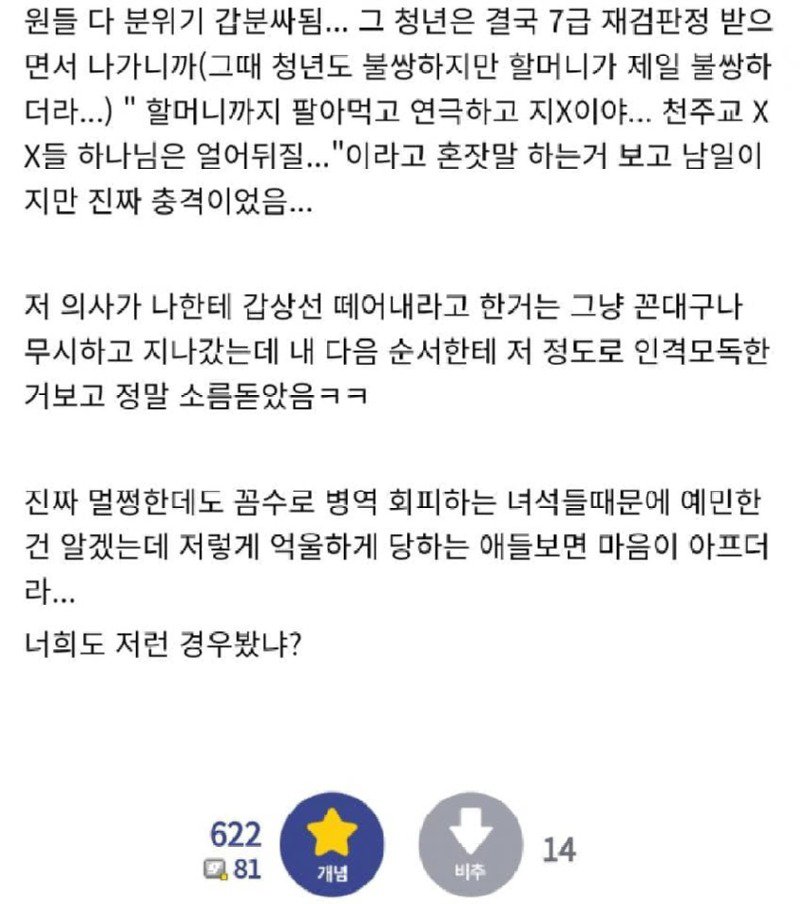Downvote the post with the 비추 button
This screenshot has width=800, height=904.
click(x=470, y=845)
